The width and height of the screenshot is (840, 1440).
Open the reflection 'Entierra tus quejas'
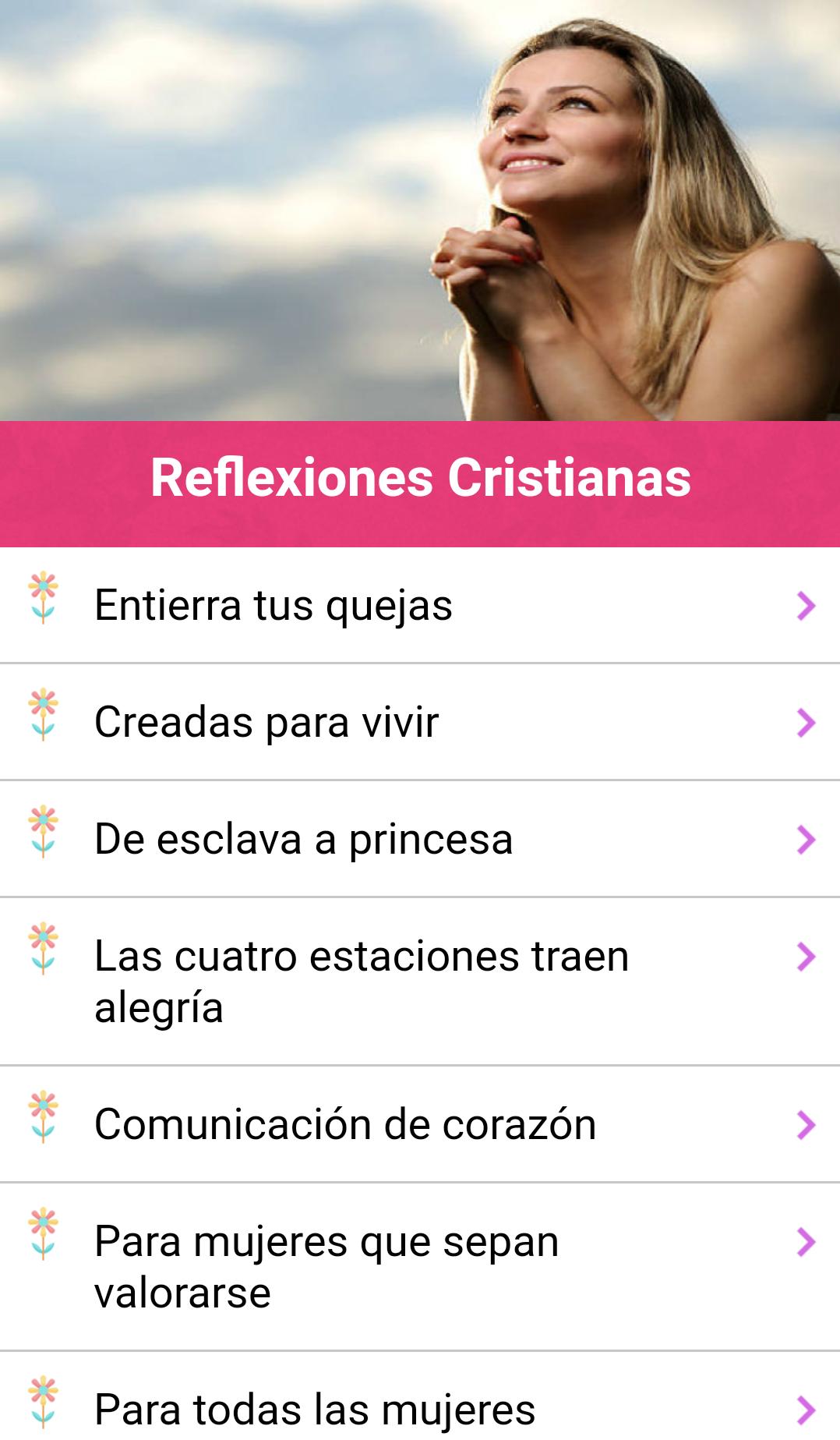420,605
